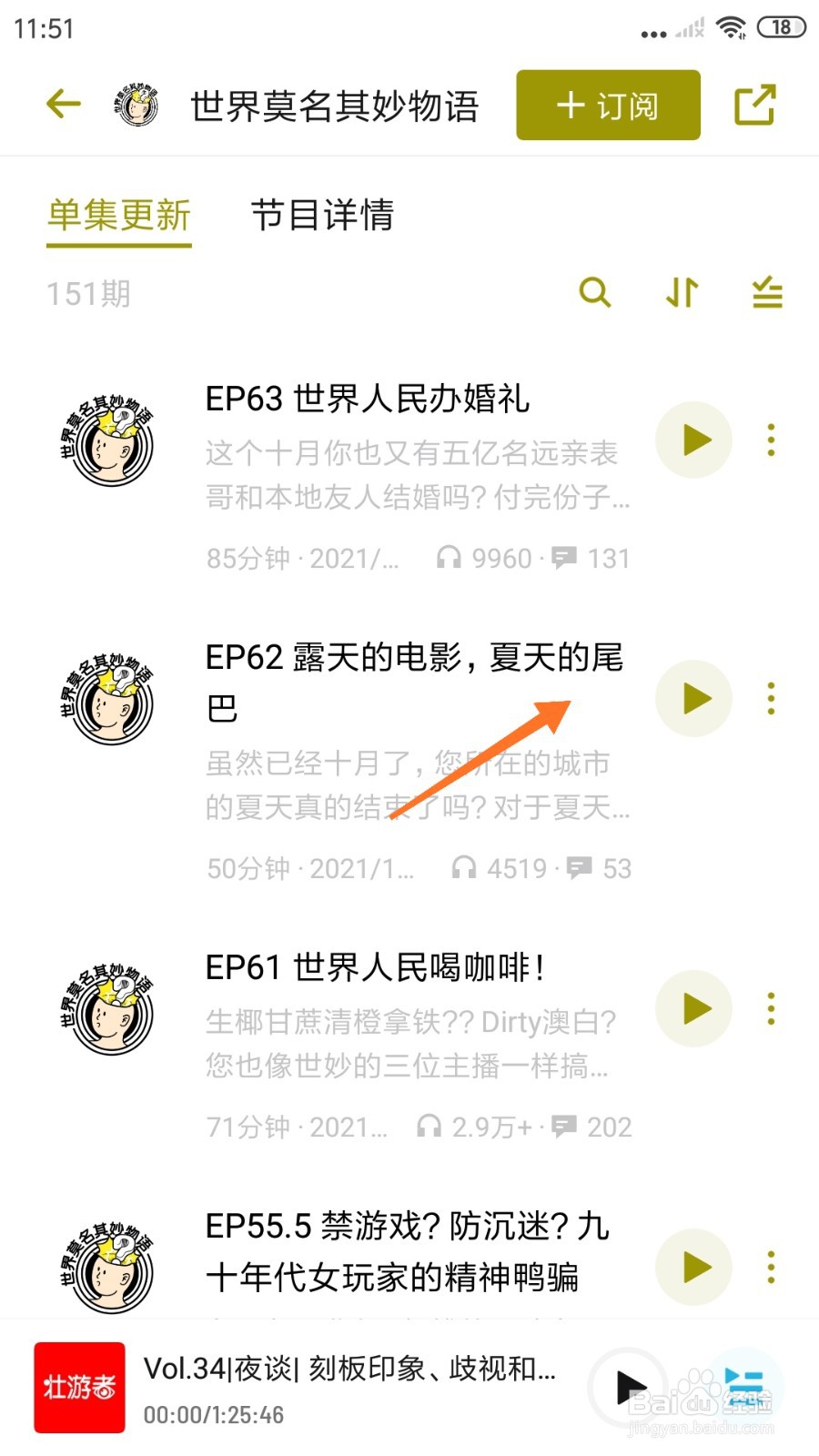
Task: Search episodes with the magnifier icon
Action: click(x=595, y=293)
